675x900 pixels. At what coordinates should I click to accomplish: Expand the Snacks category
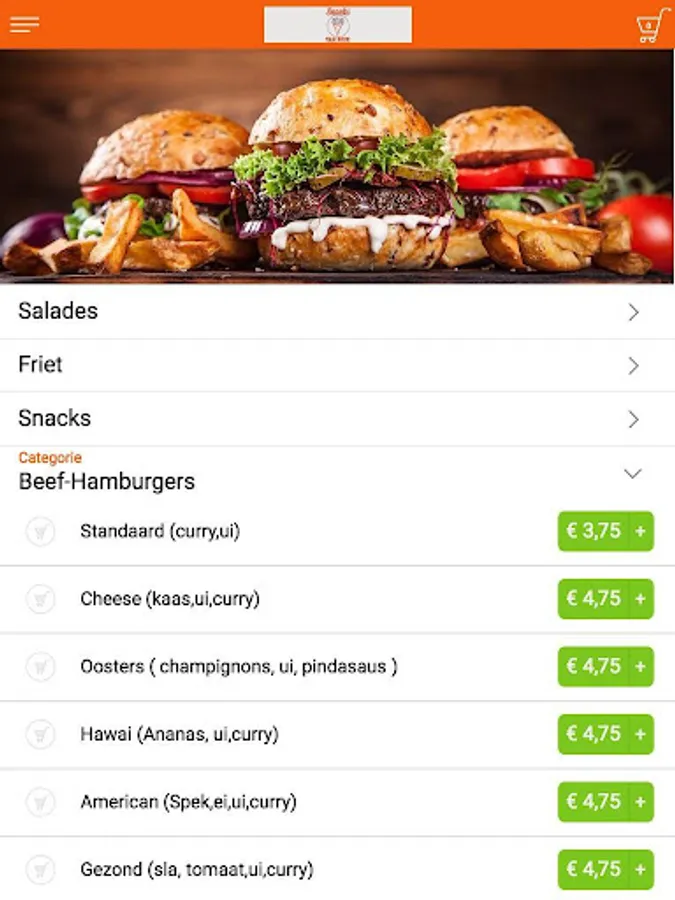(337, 419)
